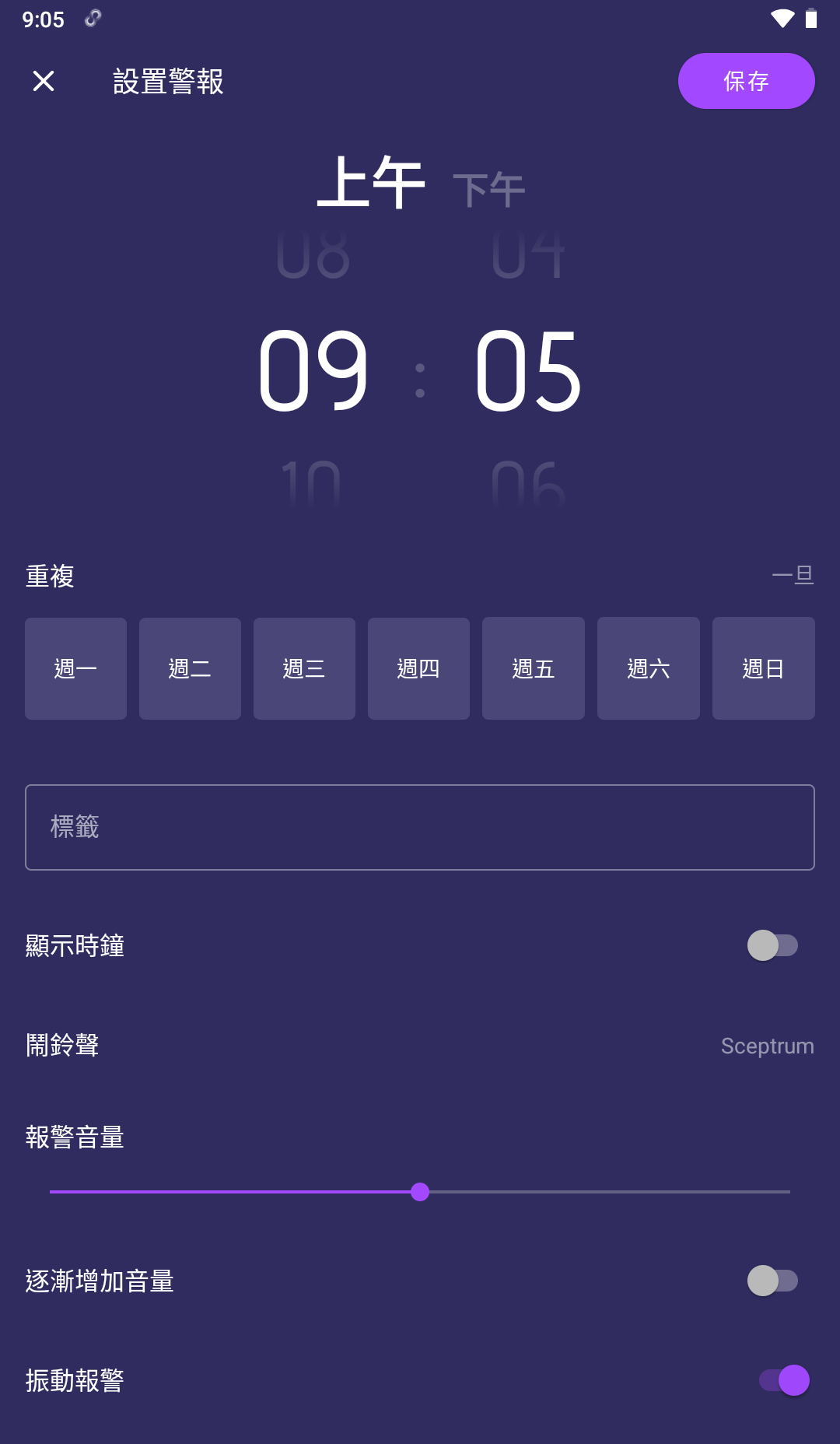
Task: Tap the 保存 save button
Action: (746, 80)
